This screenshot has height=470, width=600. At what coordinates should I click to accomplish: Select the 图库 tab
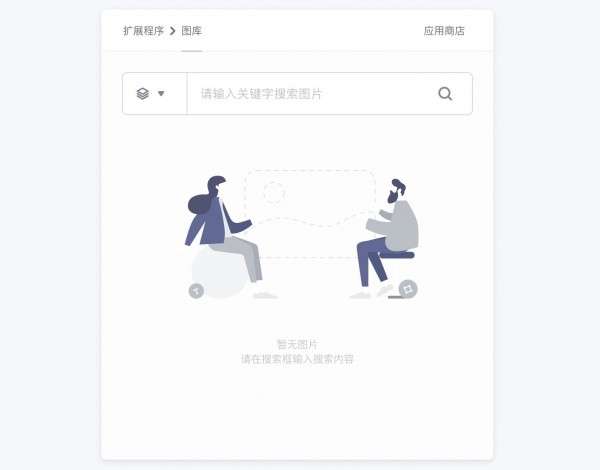[191, 31]
